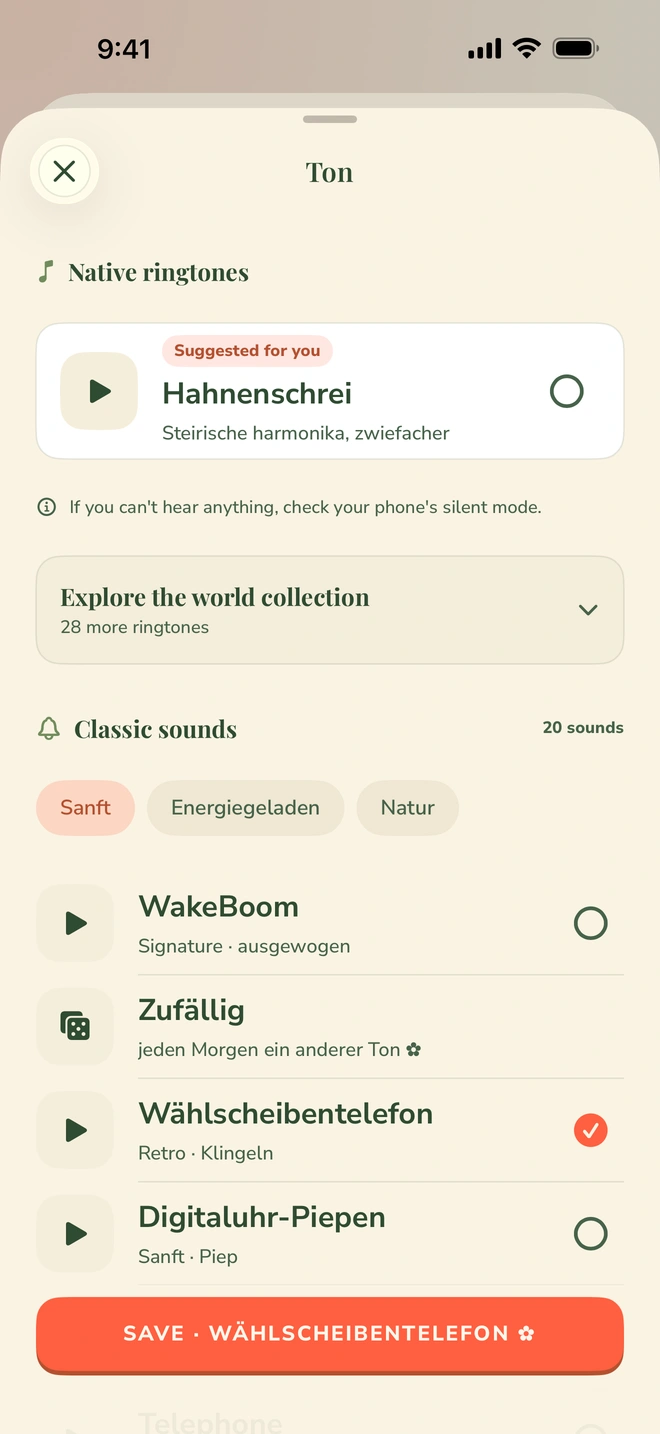Play the Wählscheibentelefon preview
Screen dimensions: 660x1434
(x=75, y=1130)
